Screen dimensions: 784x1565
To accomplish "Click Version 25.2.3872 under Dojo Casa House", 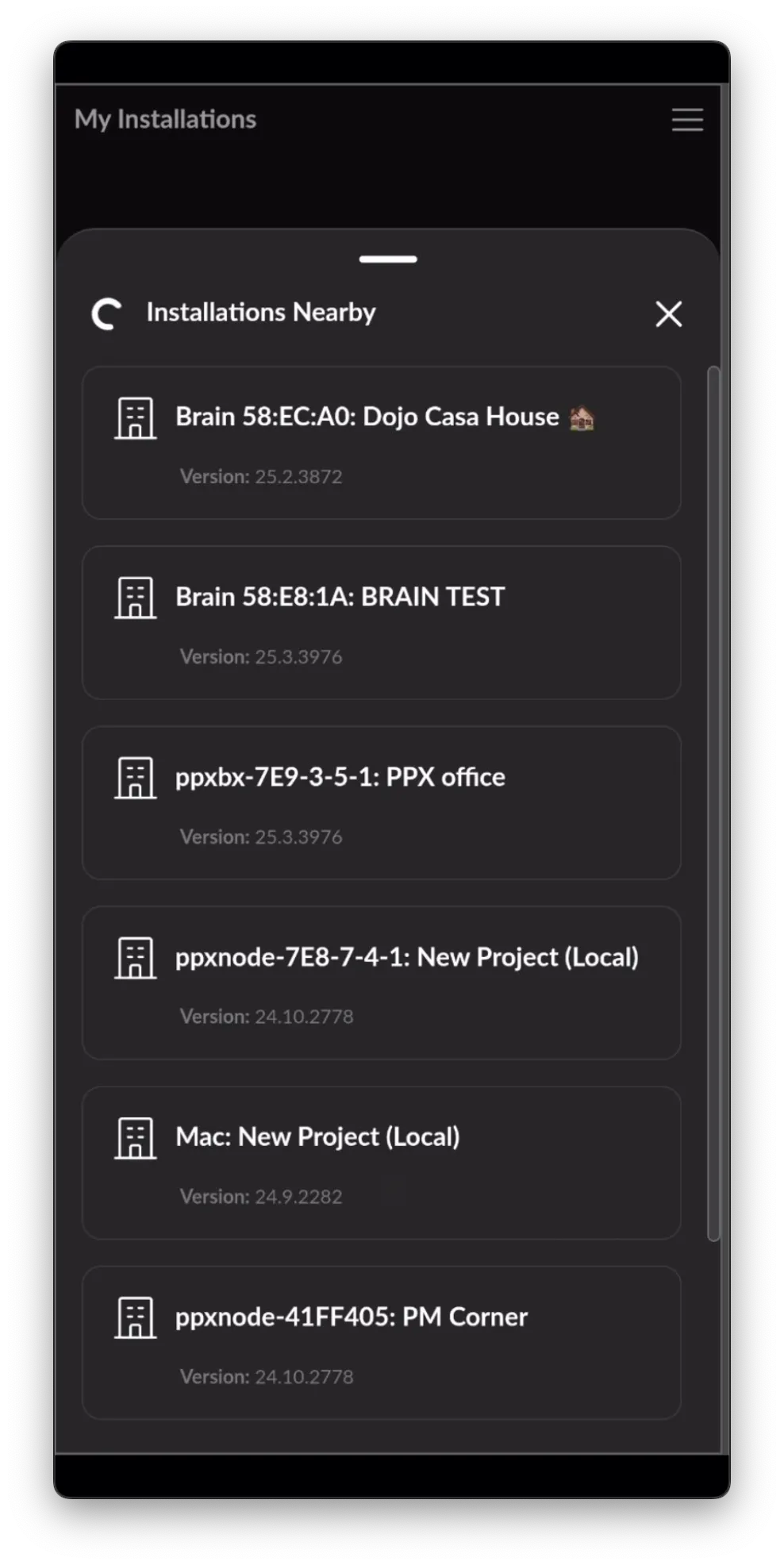I will click(261, 476).
